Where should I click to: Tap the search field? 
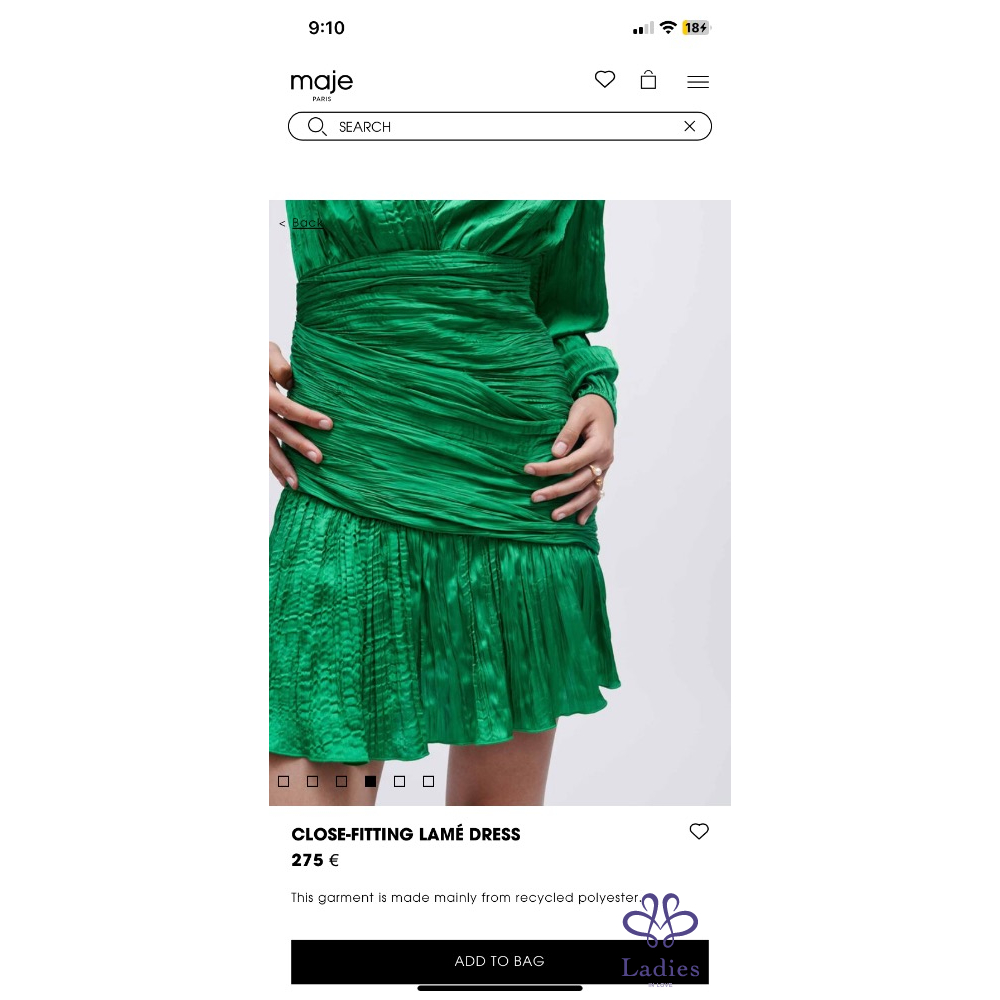500,127
